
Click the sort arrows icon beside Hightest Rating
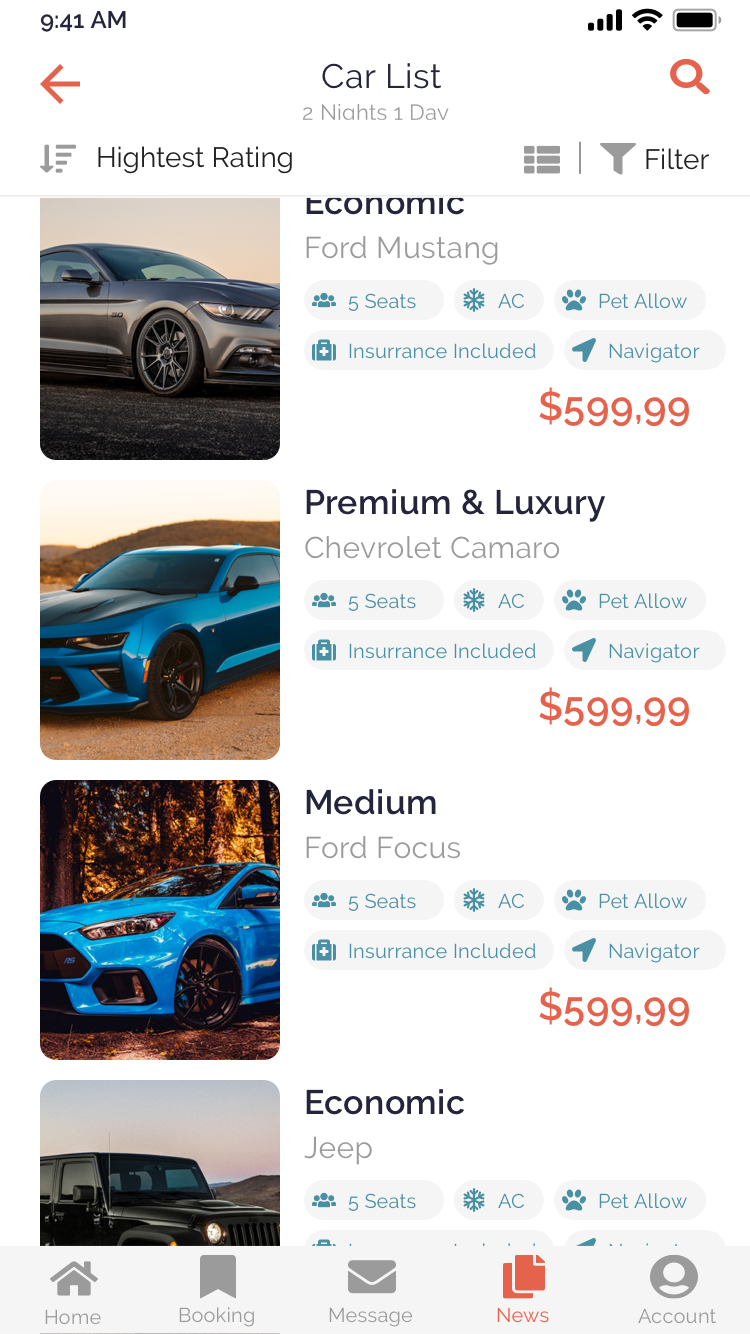tap(58, 157)
